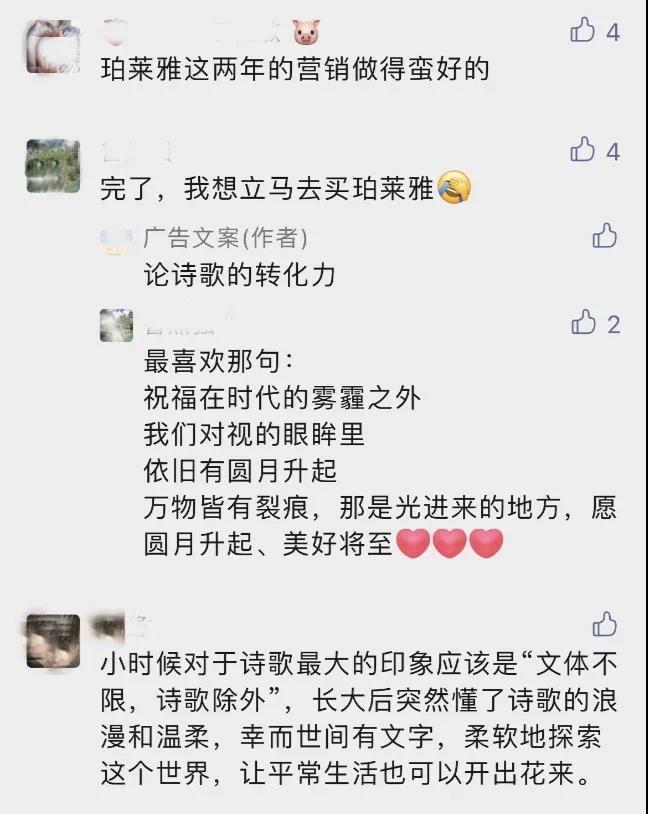Viewport: 648px width, 814px height.
Task: Open avatar of the "完了，我想立马去买" commenter
Action: 53,166
